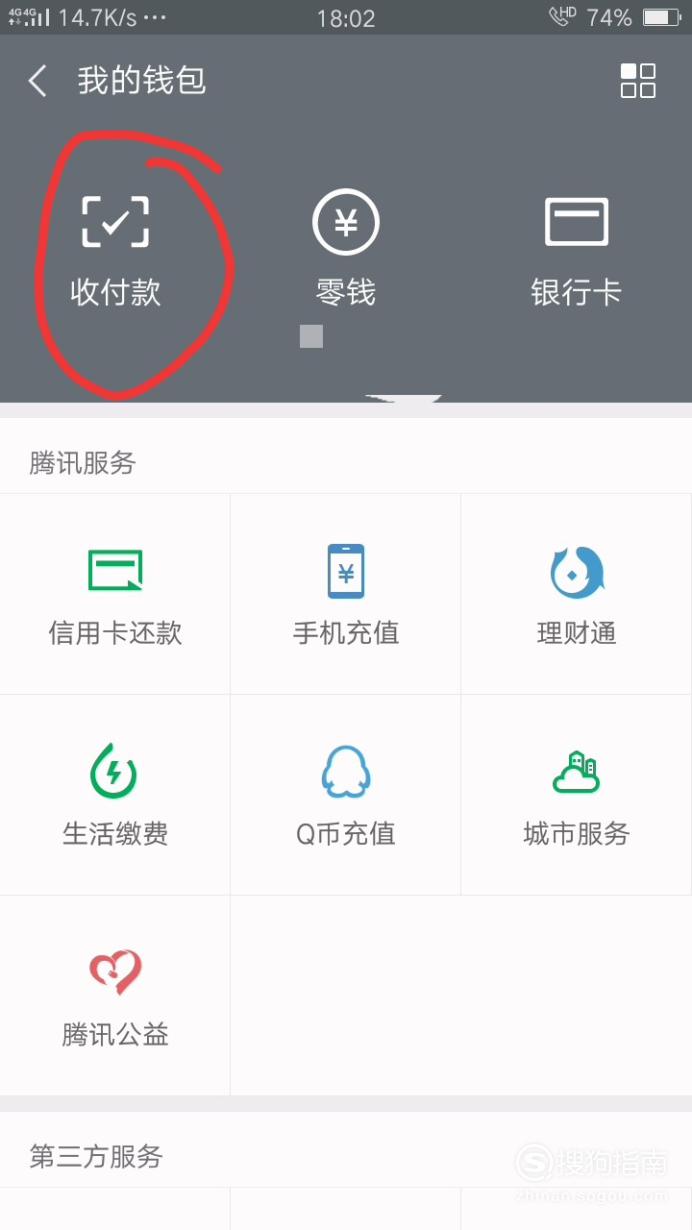Viewport: 692px width, 1230px height.
Task: Open 腾讯公益
Action: pos(115,996)
